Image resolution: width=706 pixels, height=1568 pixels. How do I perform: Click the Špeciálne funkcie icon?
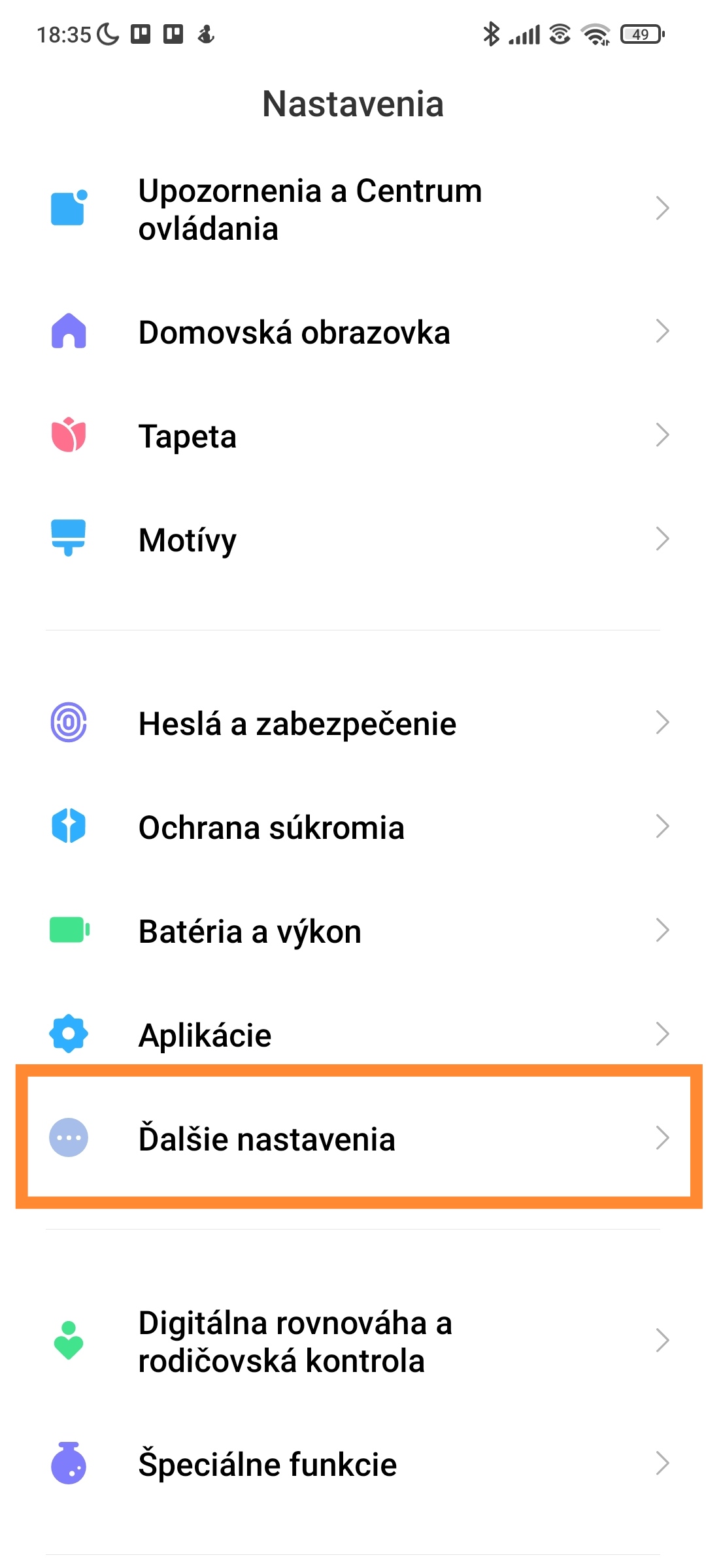coord(67,1463)
